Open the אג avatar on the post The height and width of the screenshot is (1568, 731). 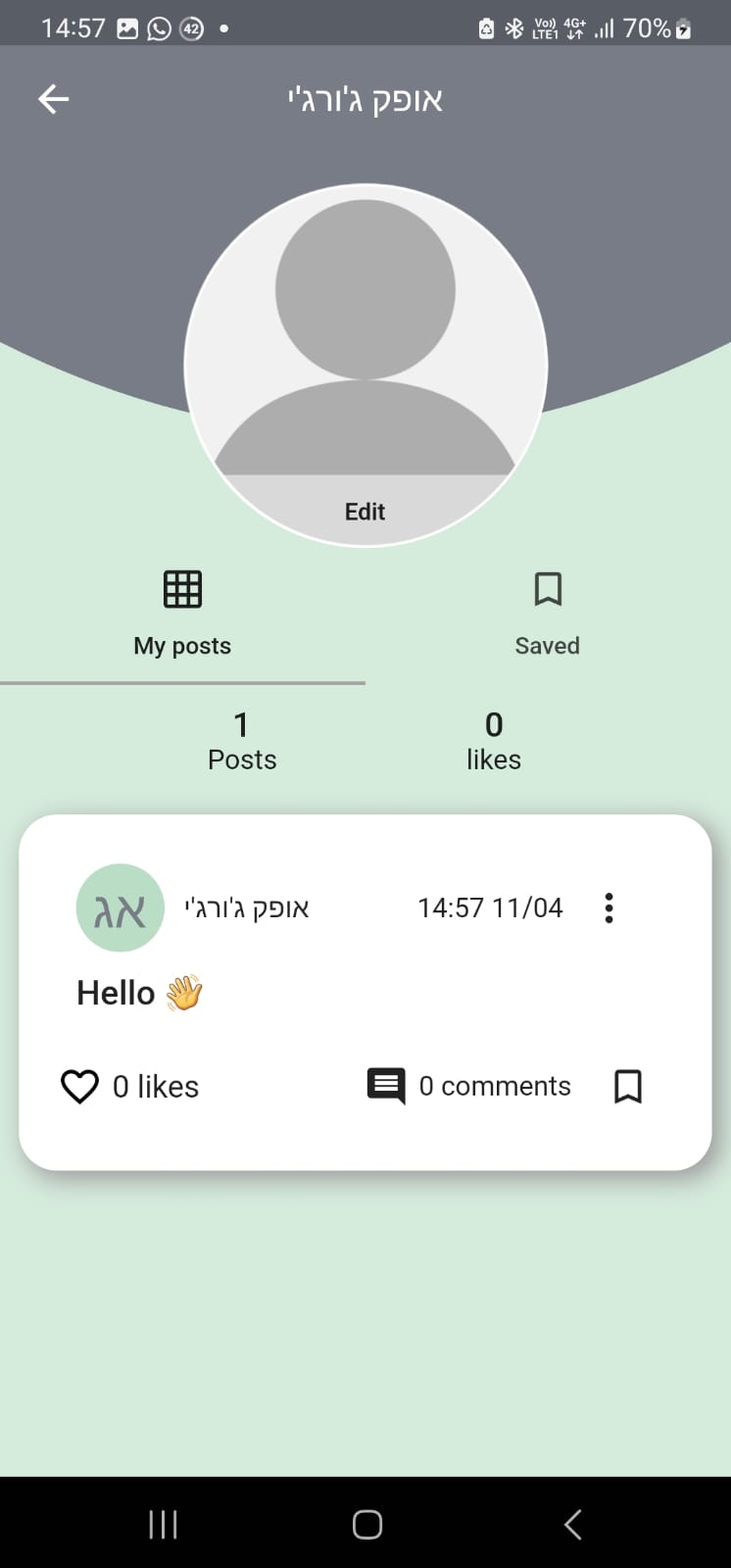click(x=119, y=907)
